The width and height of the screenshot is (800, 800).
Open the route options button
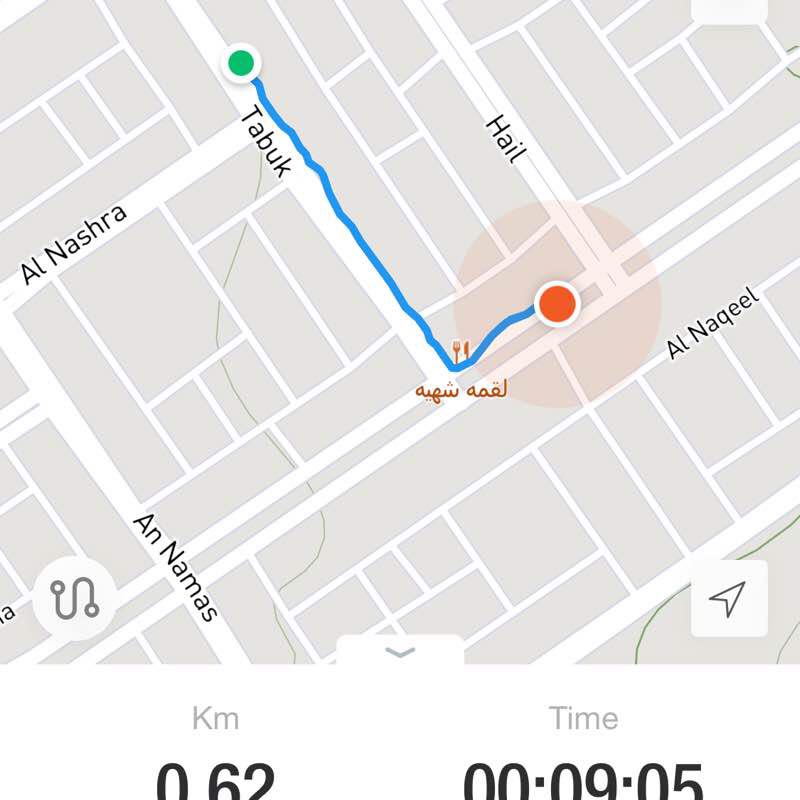[75, 598]
